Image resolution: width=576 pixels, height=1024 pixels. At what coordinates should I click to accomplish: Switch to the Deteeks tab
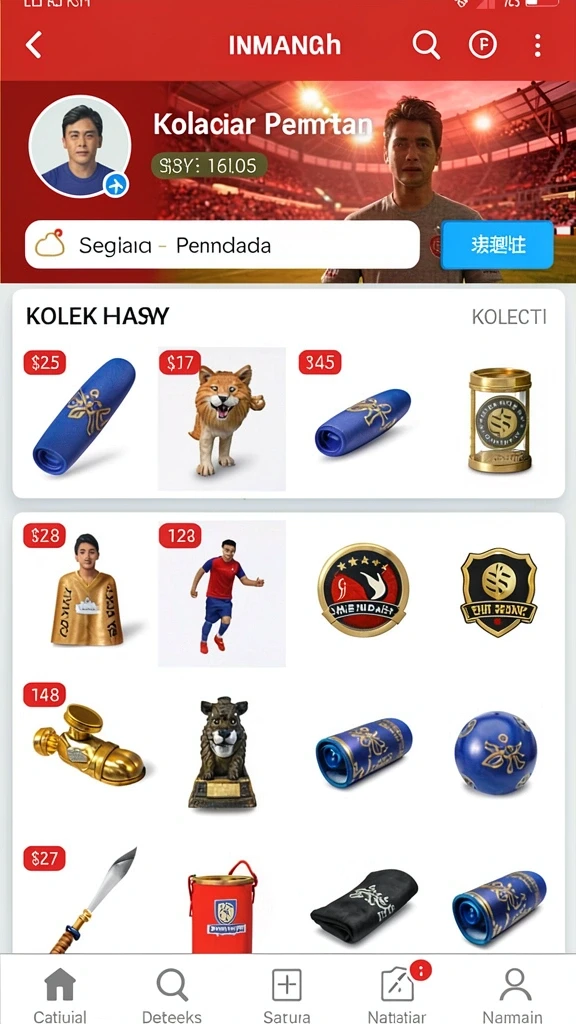(x=172, y=993)
